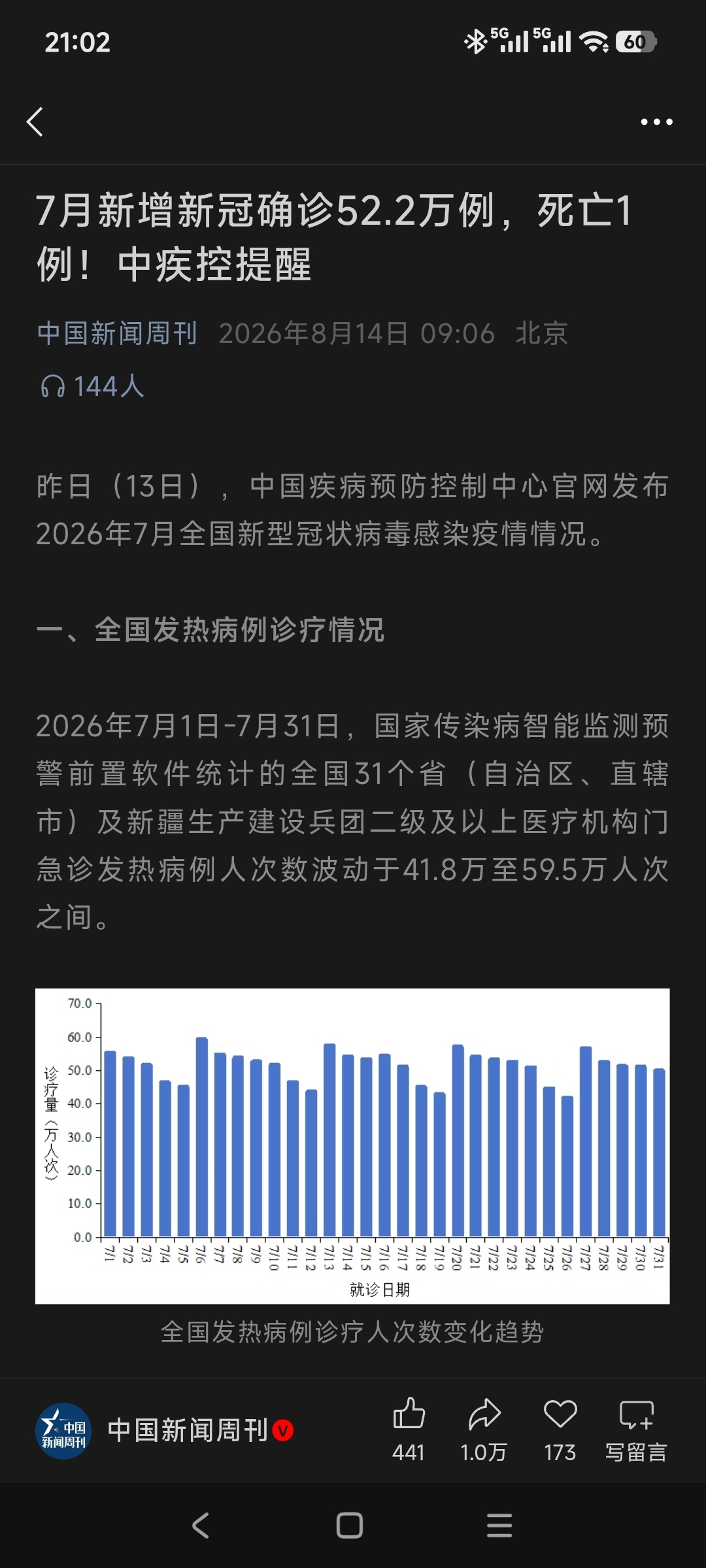
Task: Tap the system back button
Action: (201, 1526)
